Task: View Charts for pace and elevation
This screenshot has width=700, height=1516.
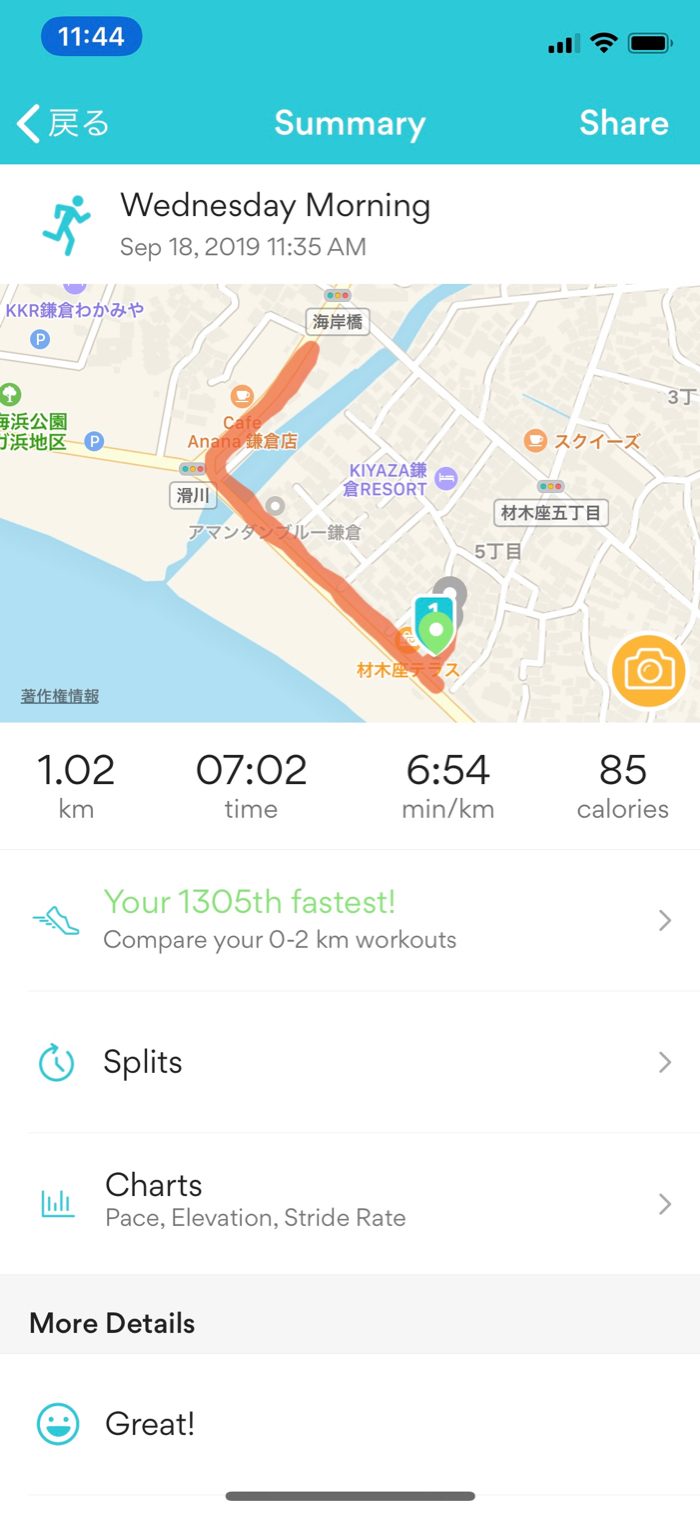Action: [350, 1203]
